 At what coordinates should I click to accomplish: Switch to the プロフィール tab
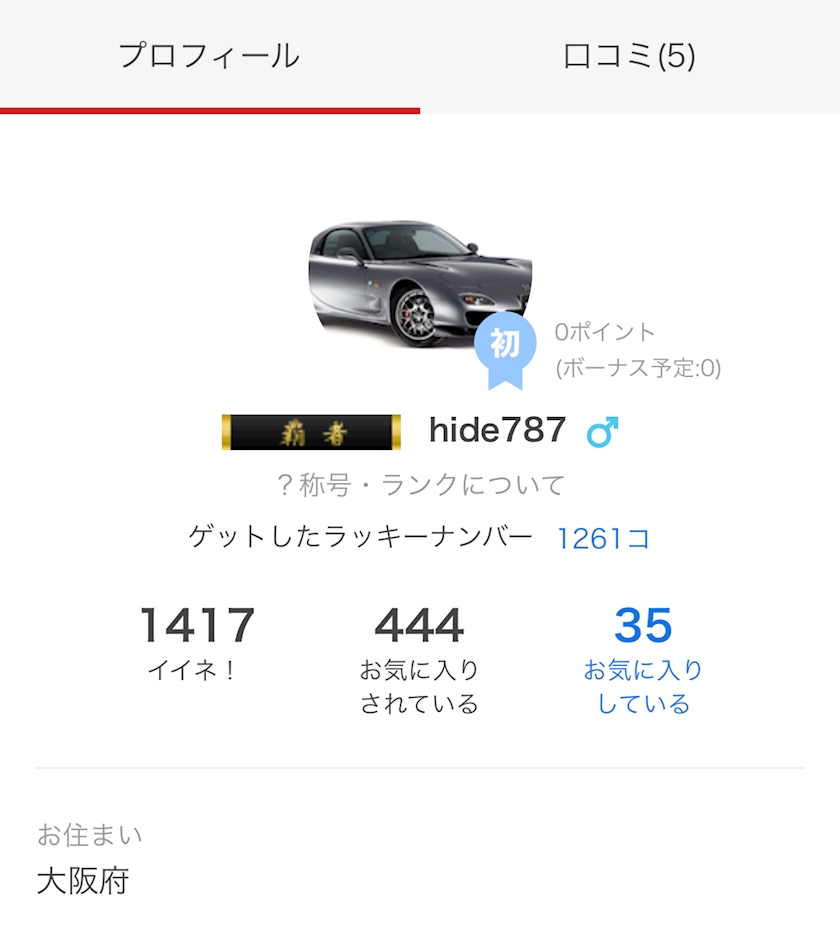tap(209, 56)
